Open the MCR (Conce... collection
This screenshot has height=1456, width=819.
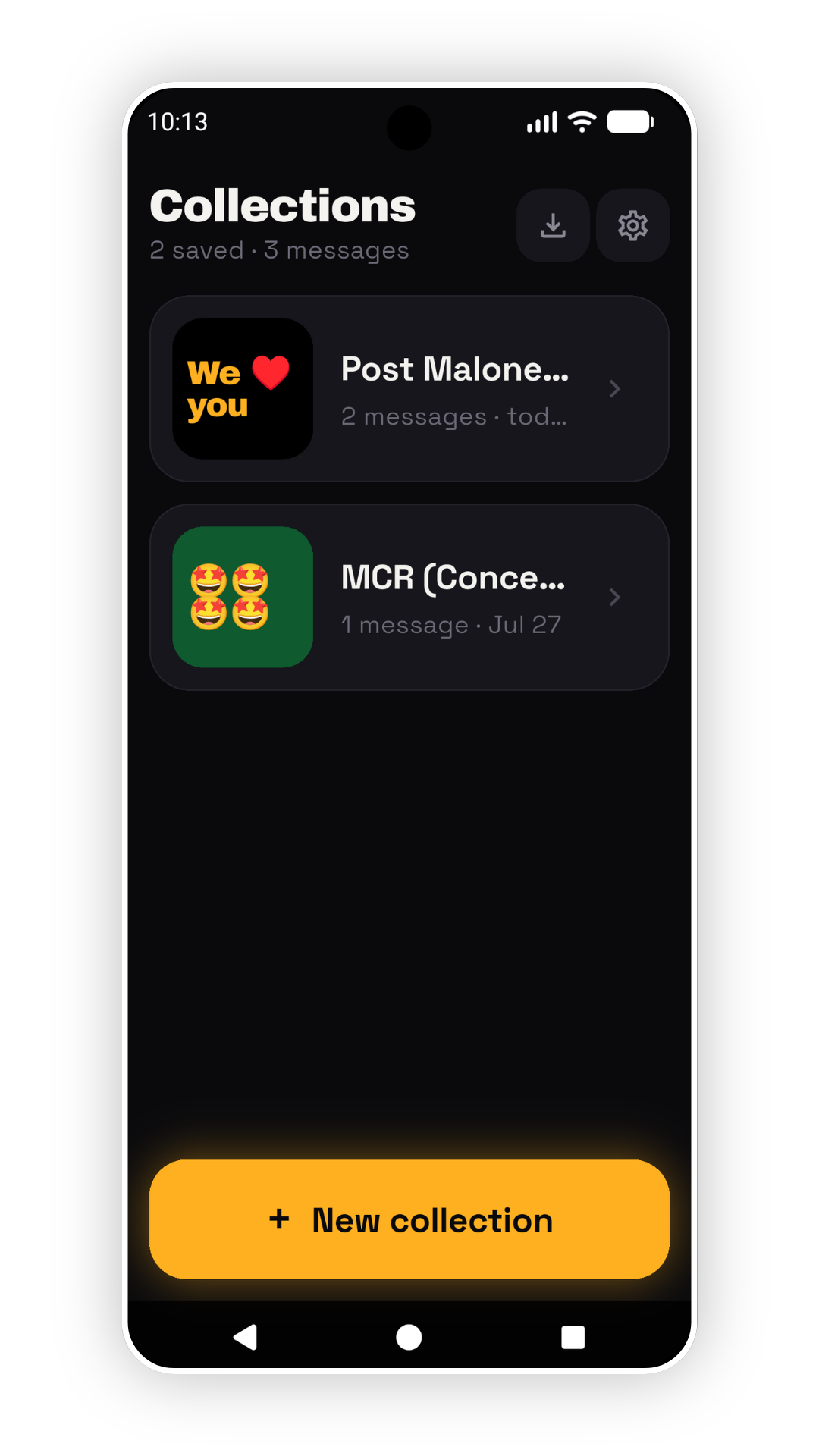(x=409, y=597)
